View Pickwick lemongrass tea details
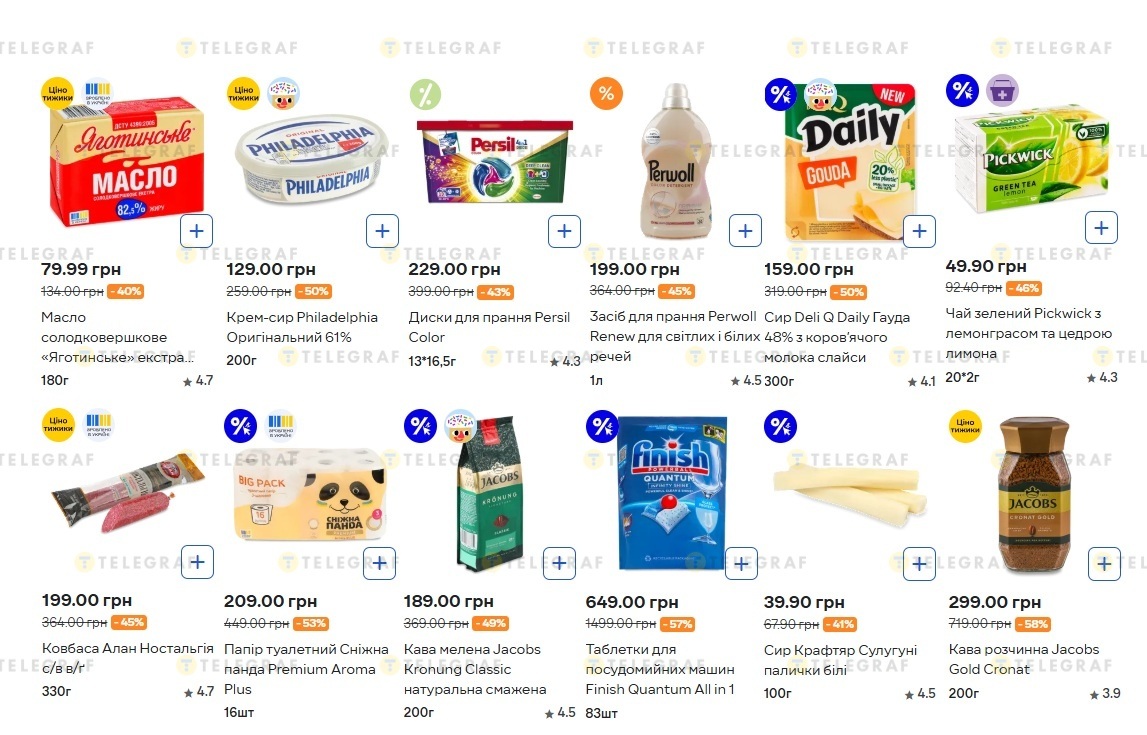 click(x=1028, y=333)
